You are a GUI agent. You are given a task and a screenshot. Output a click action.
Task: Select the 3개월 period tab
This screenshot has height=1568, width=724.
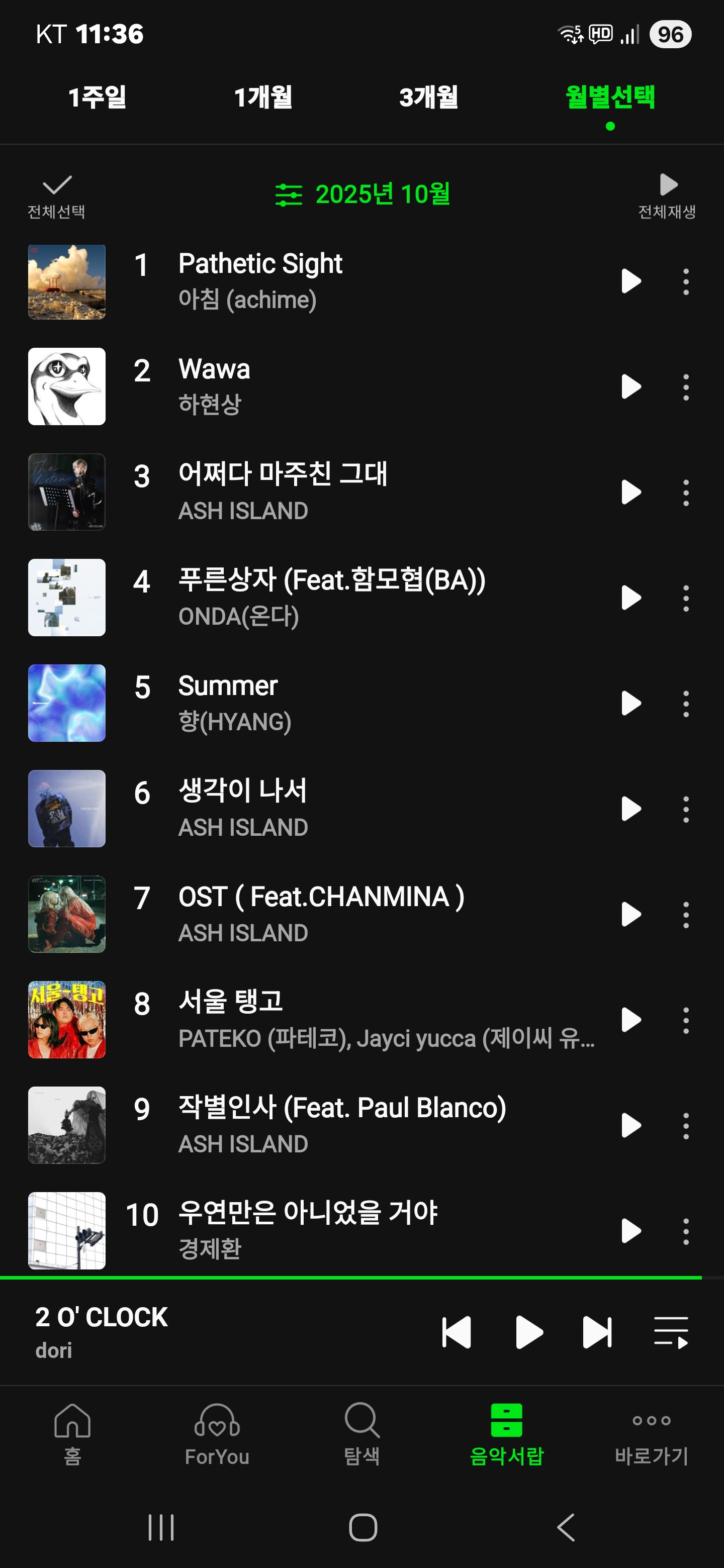point(429,97)
